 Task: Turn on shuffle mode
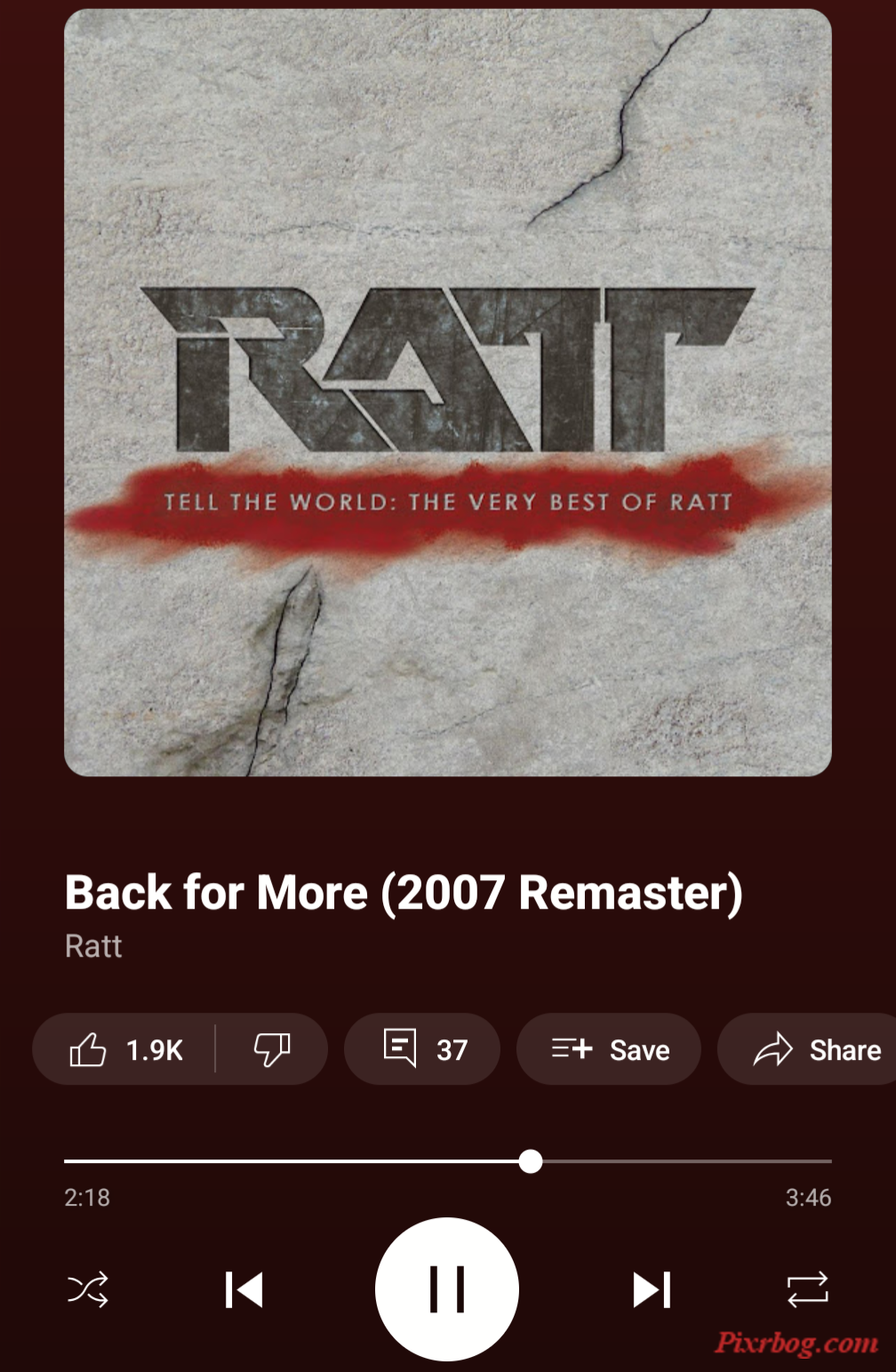coord(88,1289)
